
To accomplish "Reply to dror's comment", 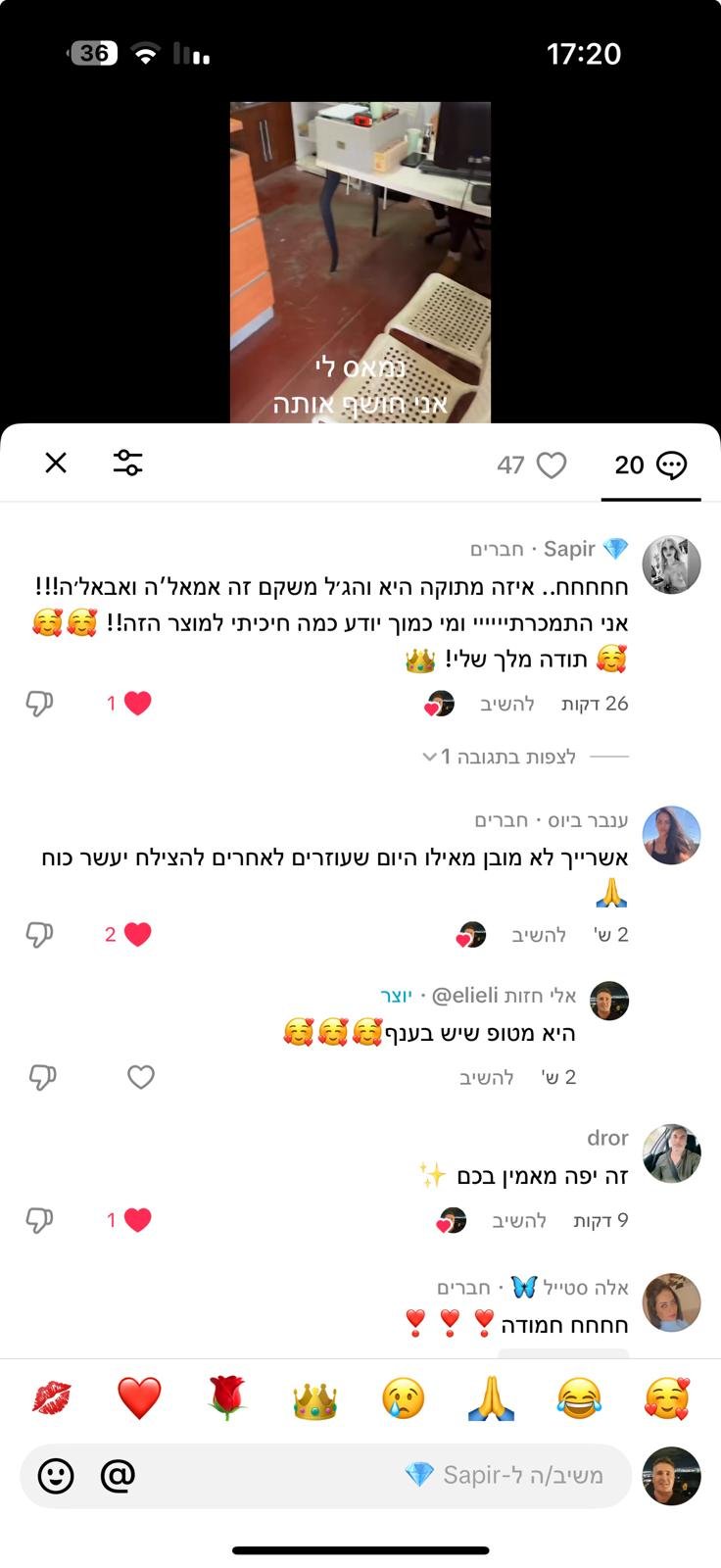I will point(518,1220).
